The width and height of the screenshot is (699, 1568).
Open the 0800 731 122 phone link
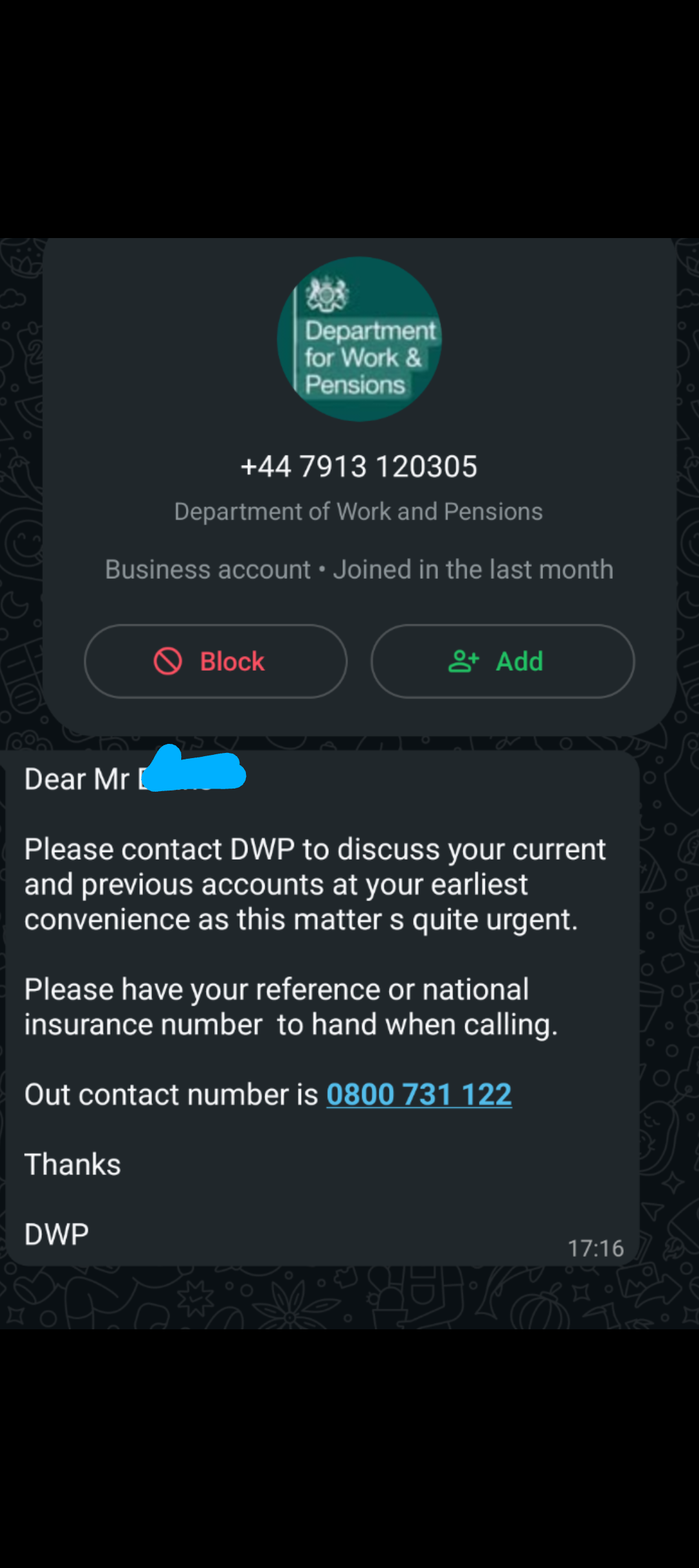tap(419, 1094)
